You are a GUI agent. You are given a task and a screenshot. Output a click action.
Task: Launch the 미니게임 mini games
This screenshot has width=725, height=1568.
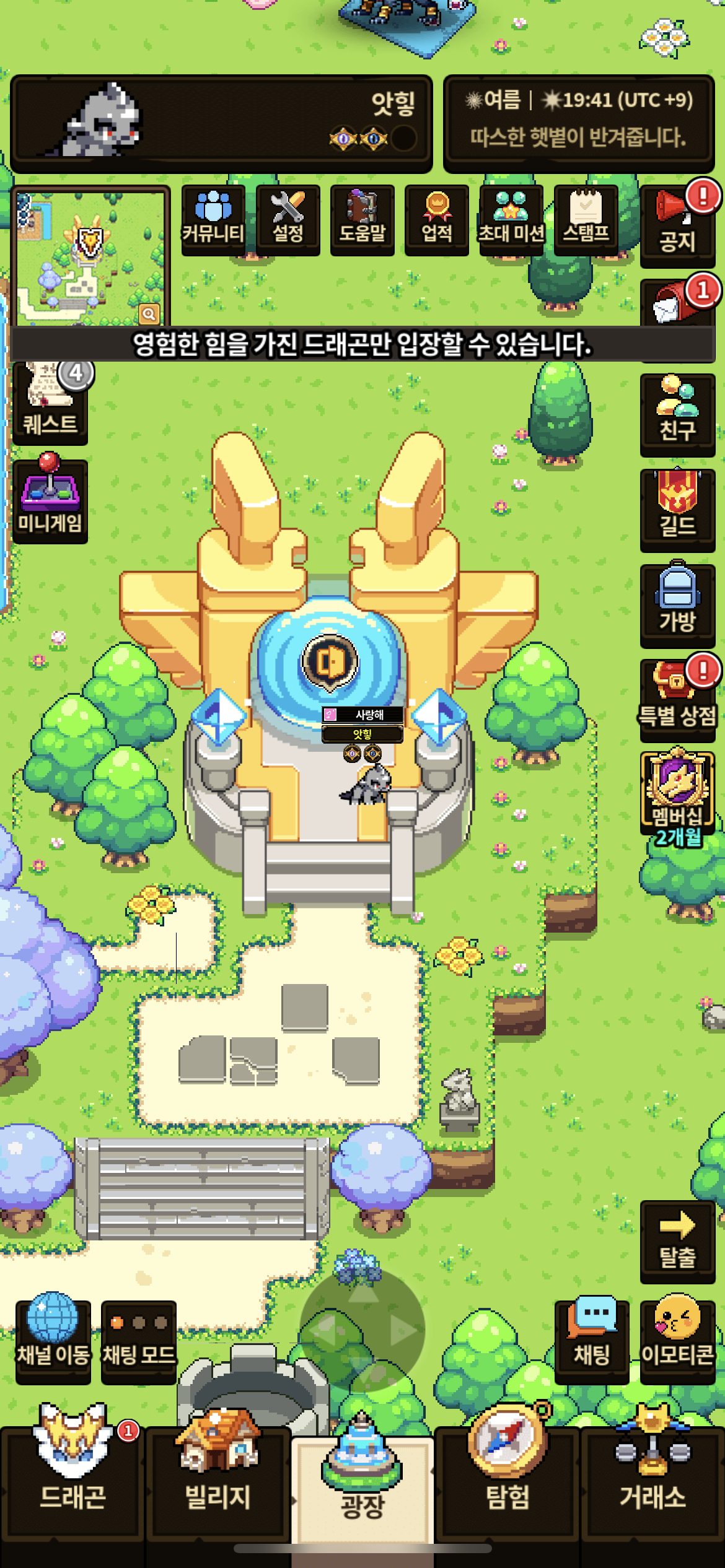[50, 502]
